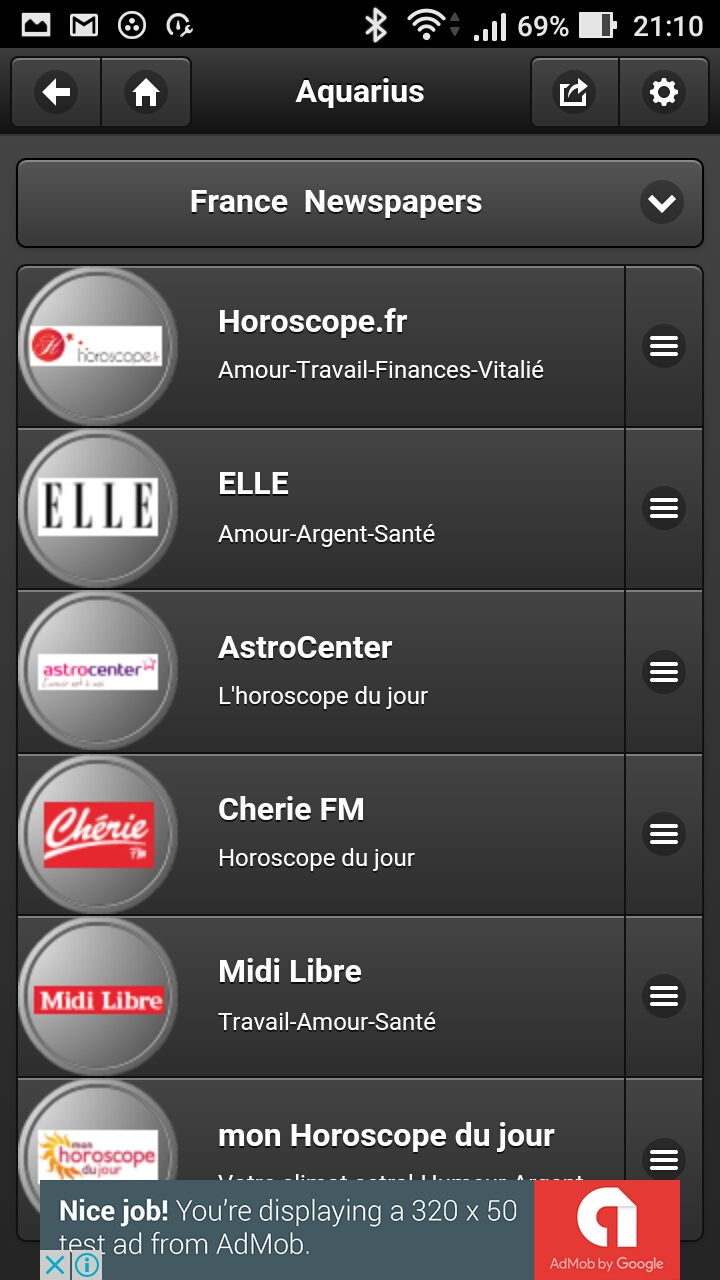Viewport: 720px width, 1280px height.
Task: Tap the menu handle beside AstroCenter
Action: pos(664,670)
